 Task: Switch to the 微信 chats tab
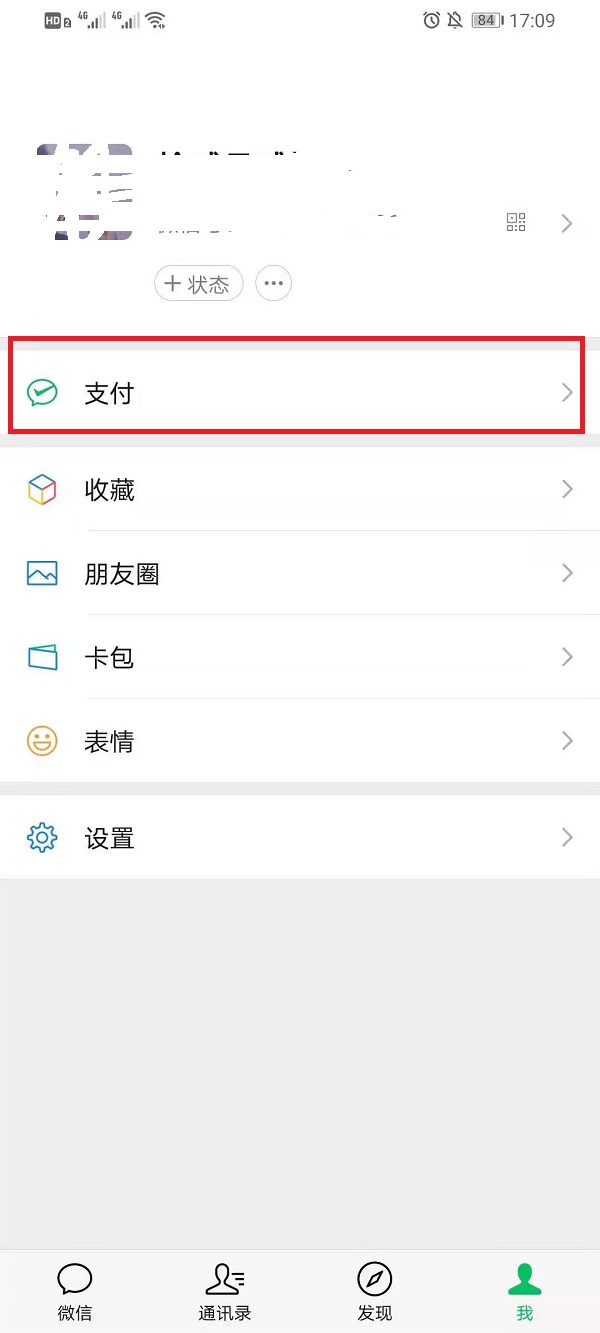(75, 1290)
